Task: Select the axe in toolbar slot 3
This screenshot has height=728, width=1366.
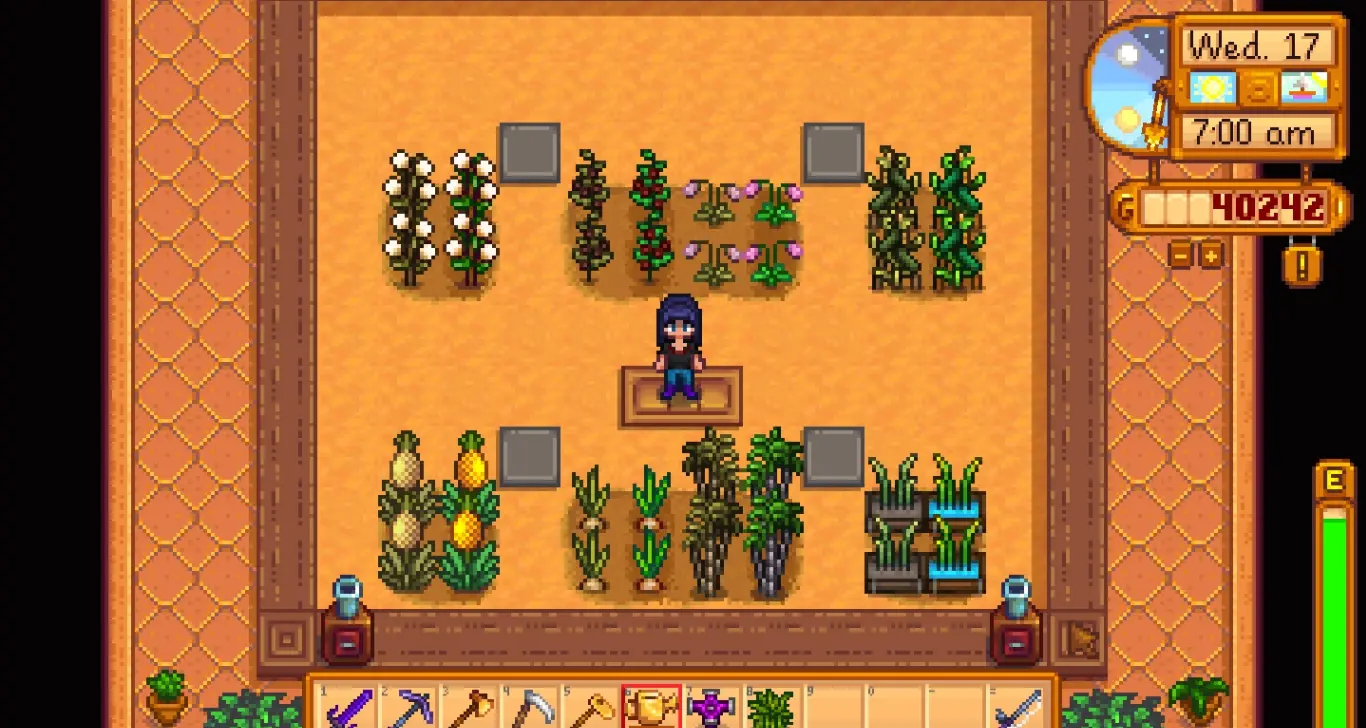Action: pos(470,708)
